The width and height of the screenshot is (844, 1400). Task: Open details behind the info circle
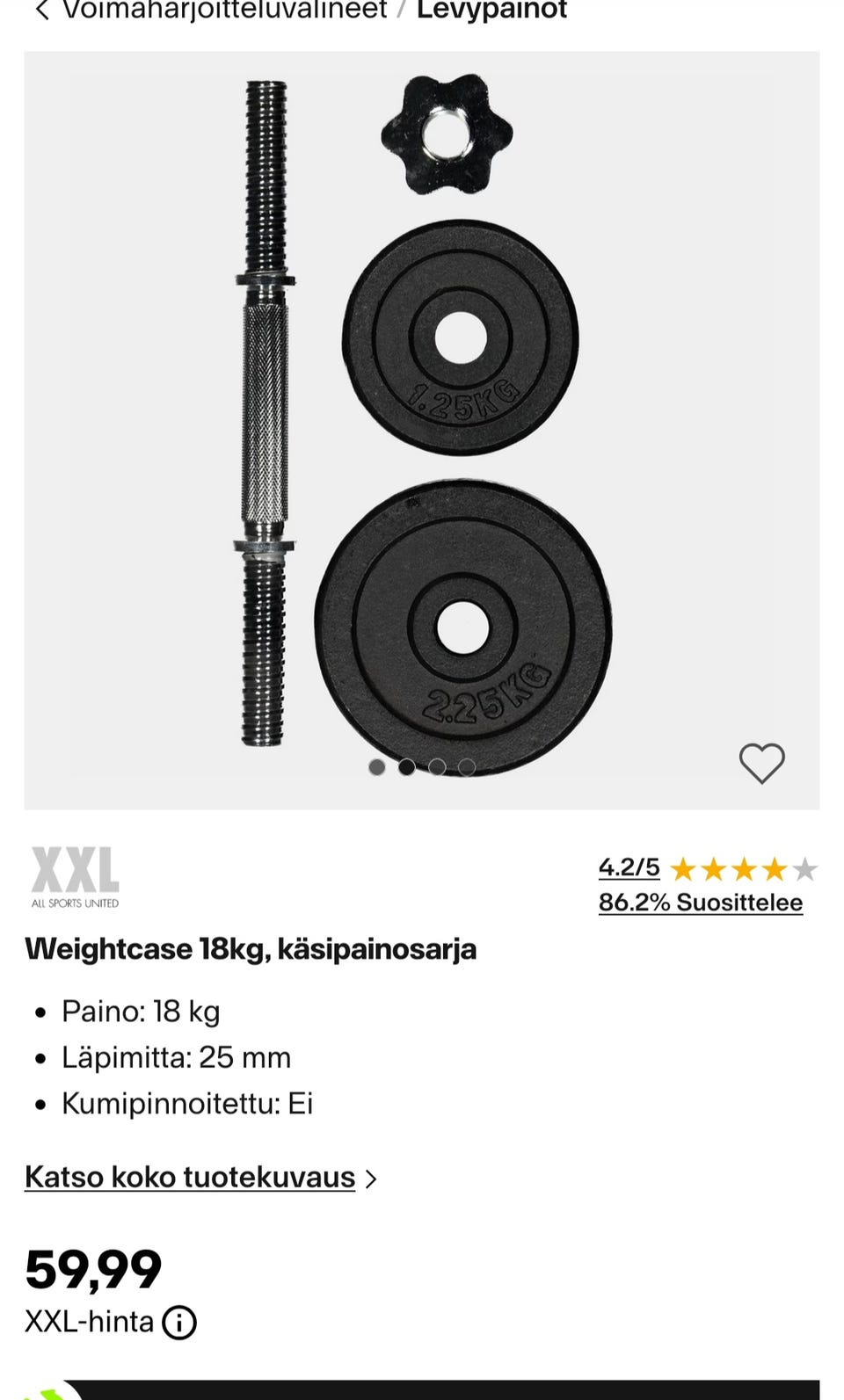[x=178, y=1322]
